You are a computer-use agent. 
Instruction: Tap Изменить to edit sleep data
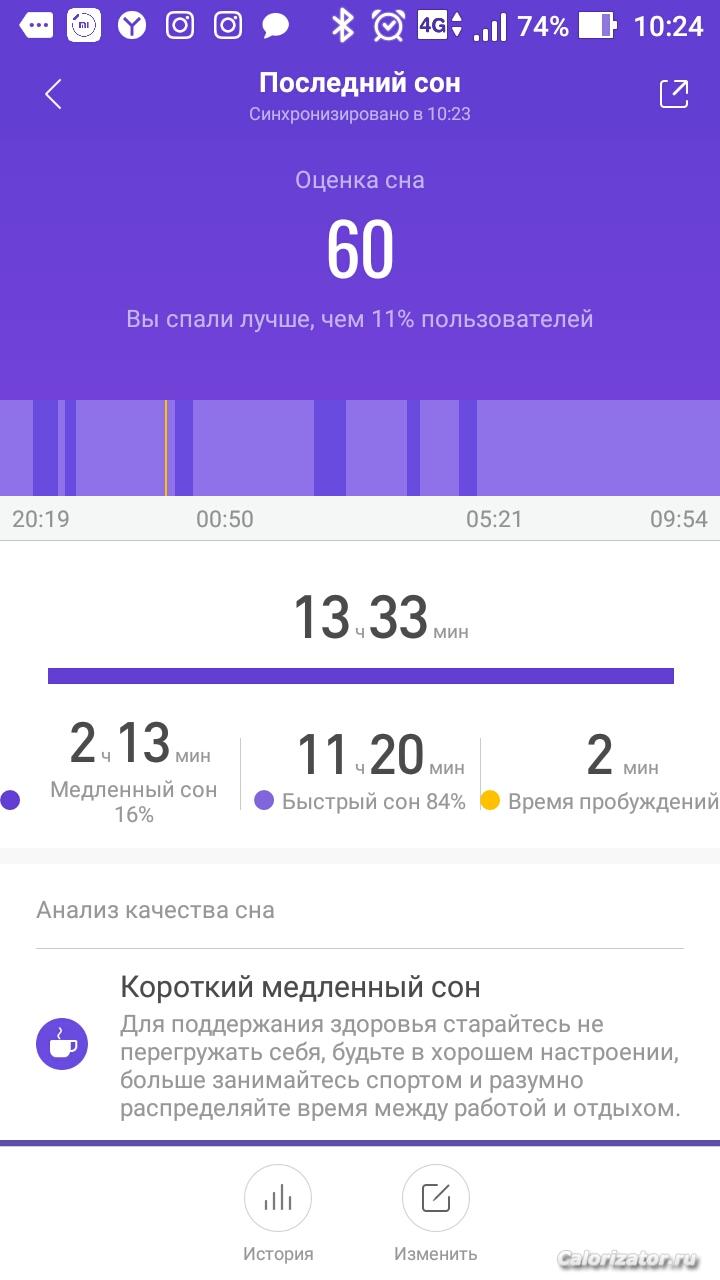click(x=435, y=1197)
